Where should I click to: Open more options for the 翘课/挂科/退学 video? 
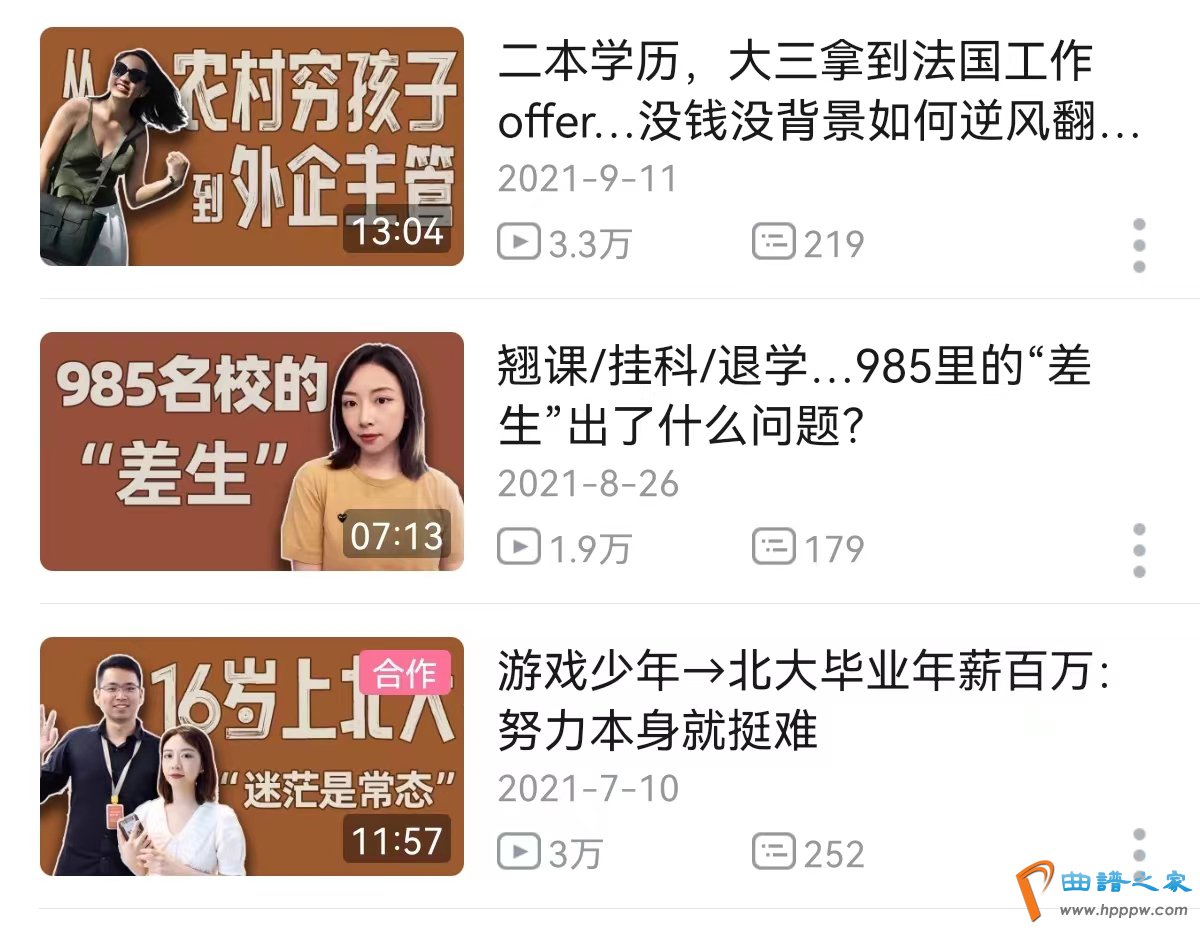1138,550
